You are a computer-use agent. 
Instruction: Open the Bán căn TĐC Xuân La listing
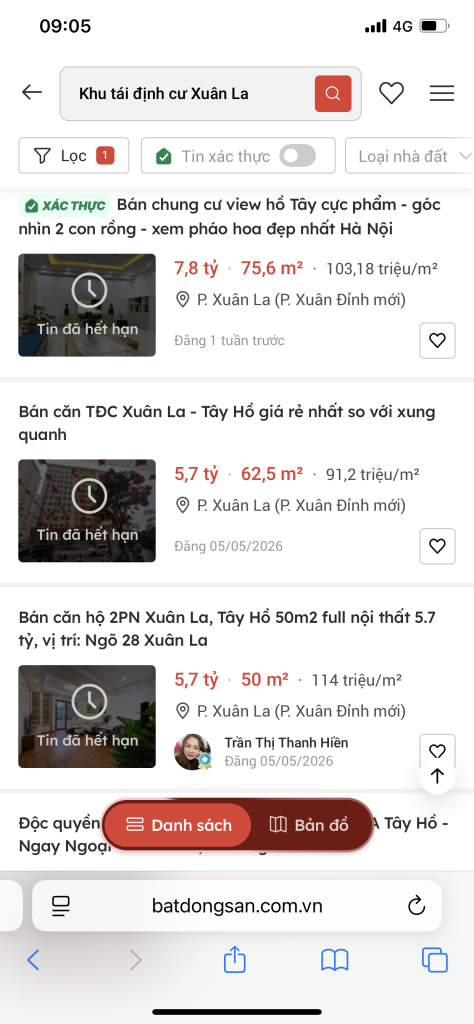(x=227, y=423)
